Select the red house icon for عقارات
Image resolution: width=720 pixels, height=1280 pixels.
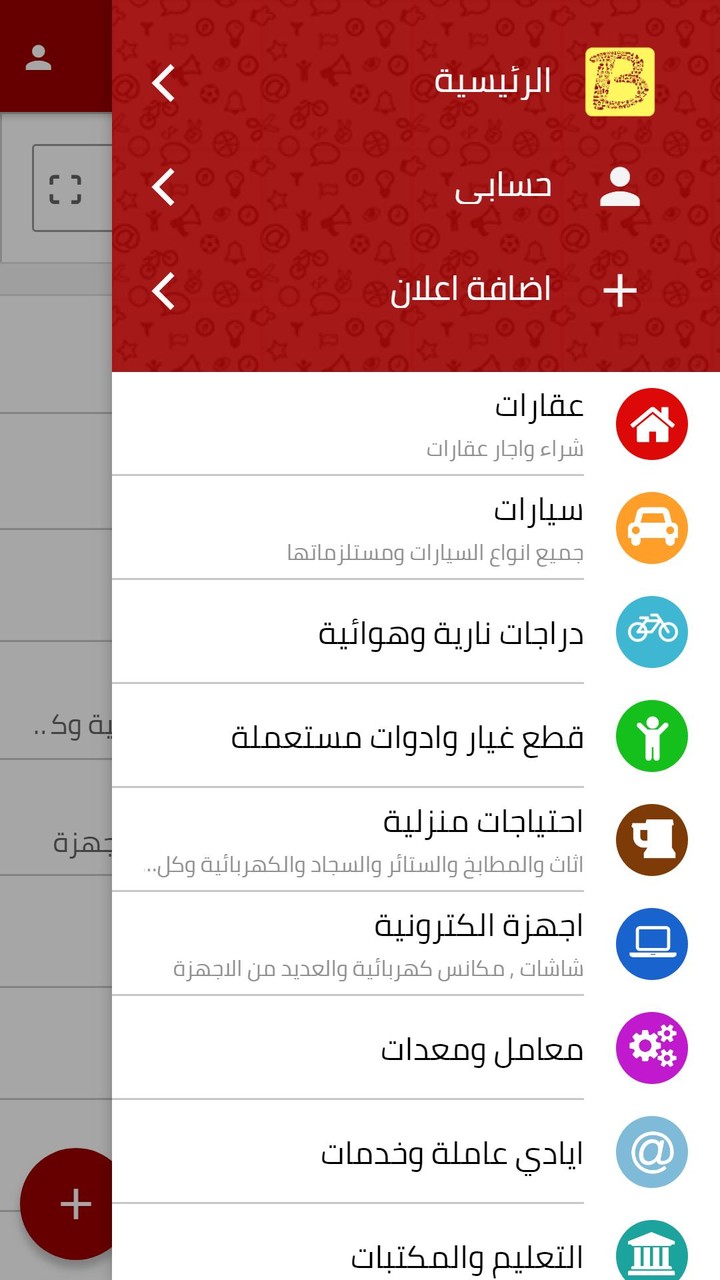point(651,423)
